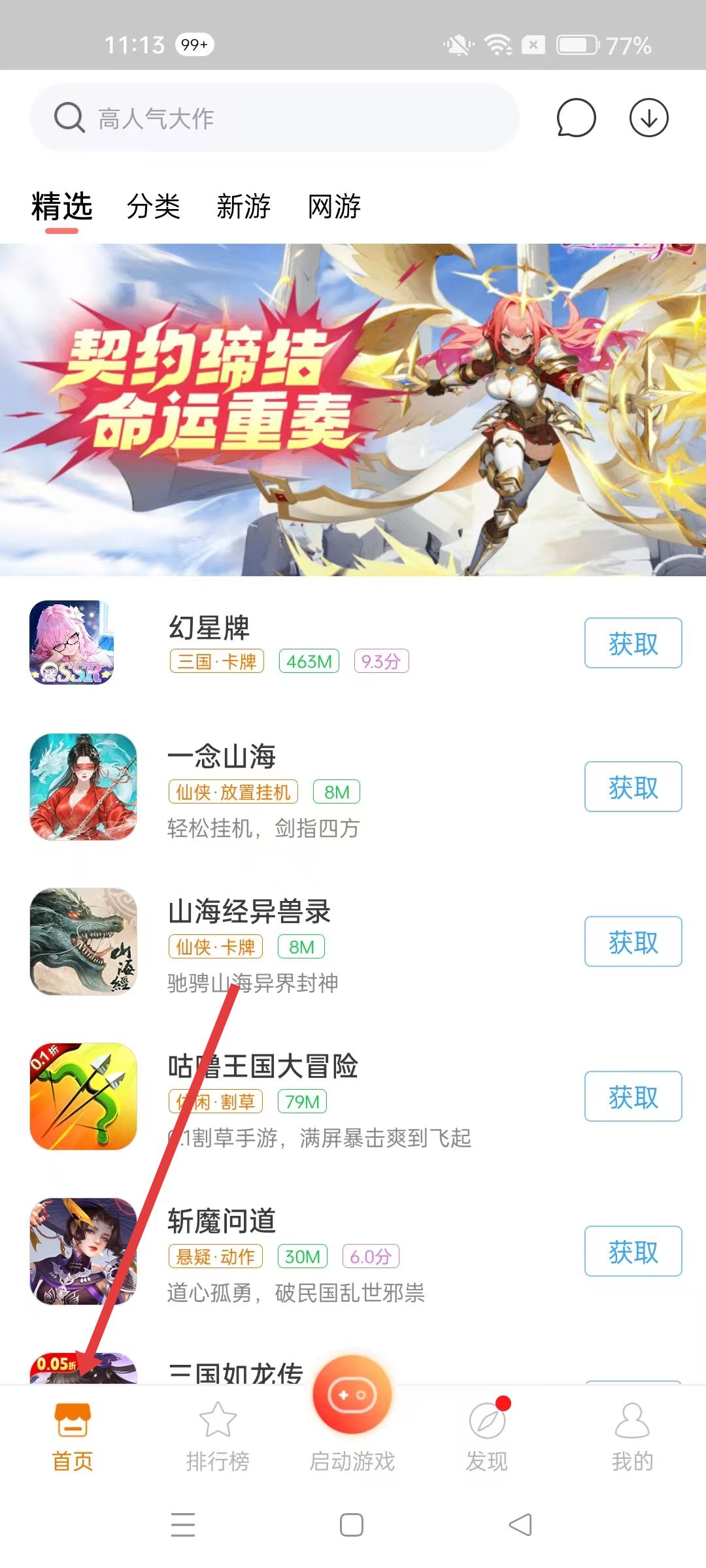Go back with the system back button
706x1568 pixels.
520,1526
